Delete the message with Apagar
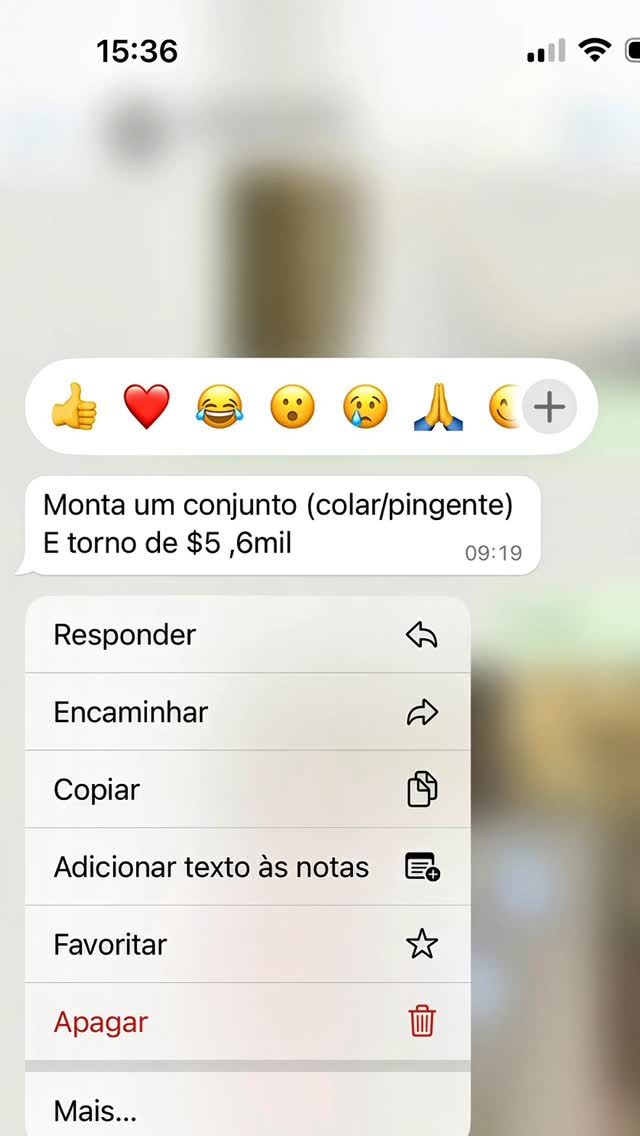 [248, 1022]
